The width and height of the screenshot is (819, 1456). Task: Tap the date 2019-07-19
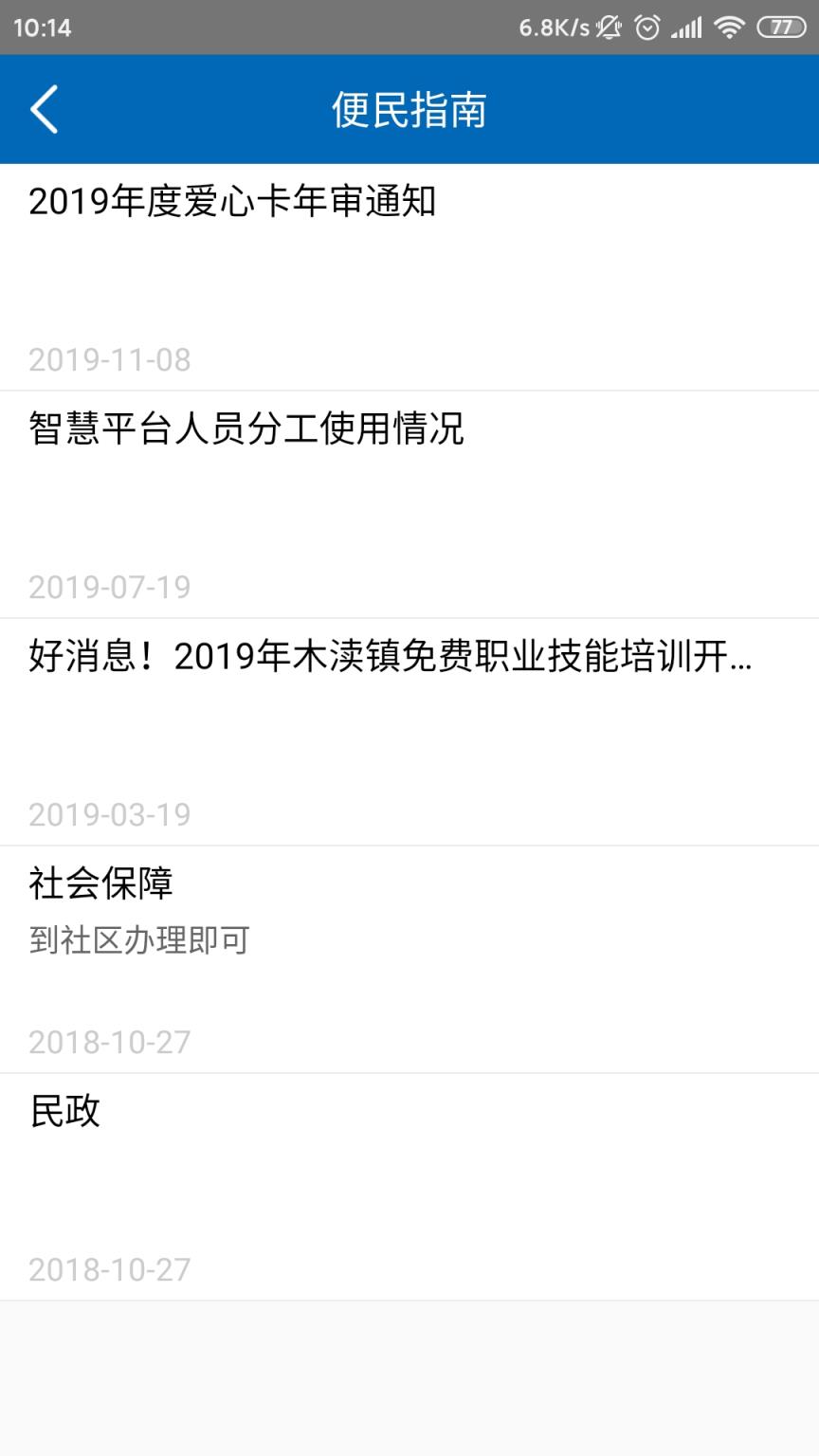[x=109, y=587]
